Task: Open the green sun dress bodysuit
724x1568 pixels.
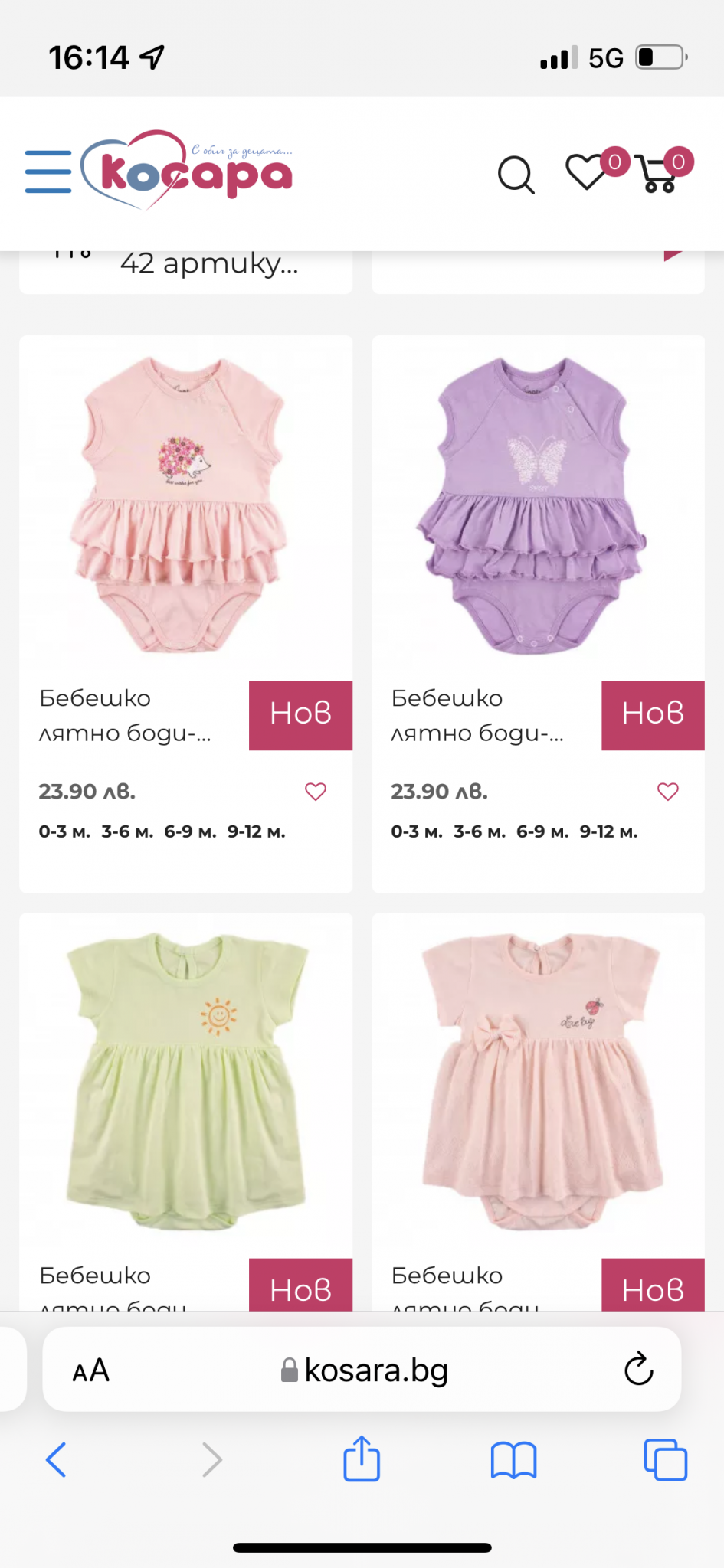Action: [185, 1081]
